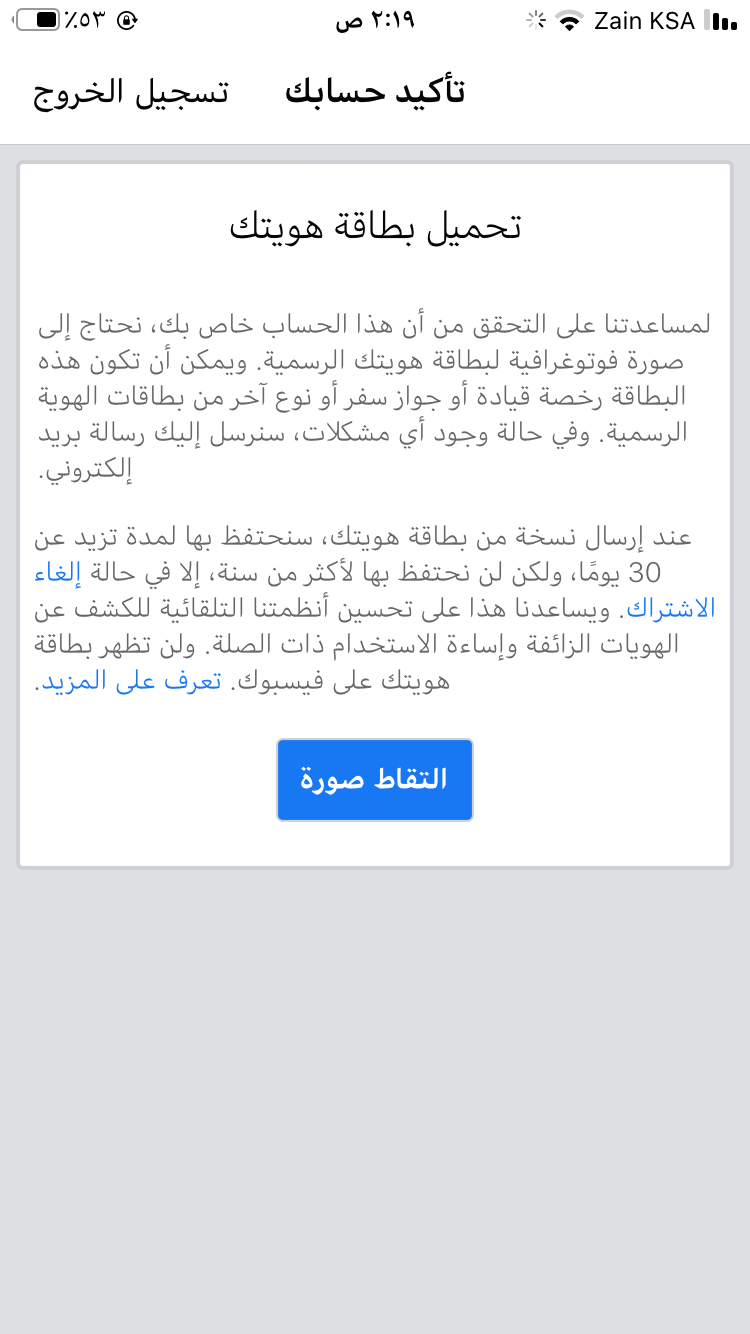
Task: Tap the تسجيل الخروج (log out) button
Action: pyautogui.click(x=131, y=92)
